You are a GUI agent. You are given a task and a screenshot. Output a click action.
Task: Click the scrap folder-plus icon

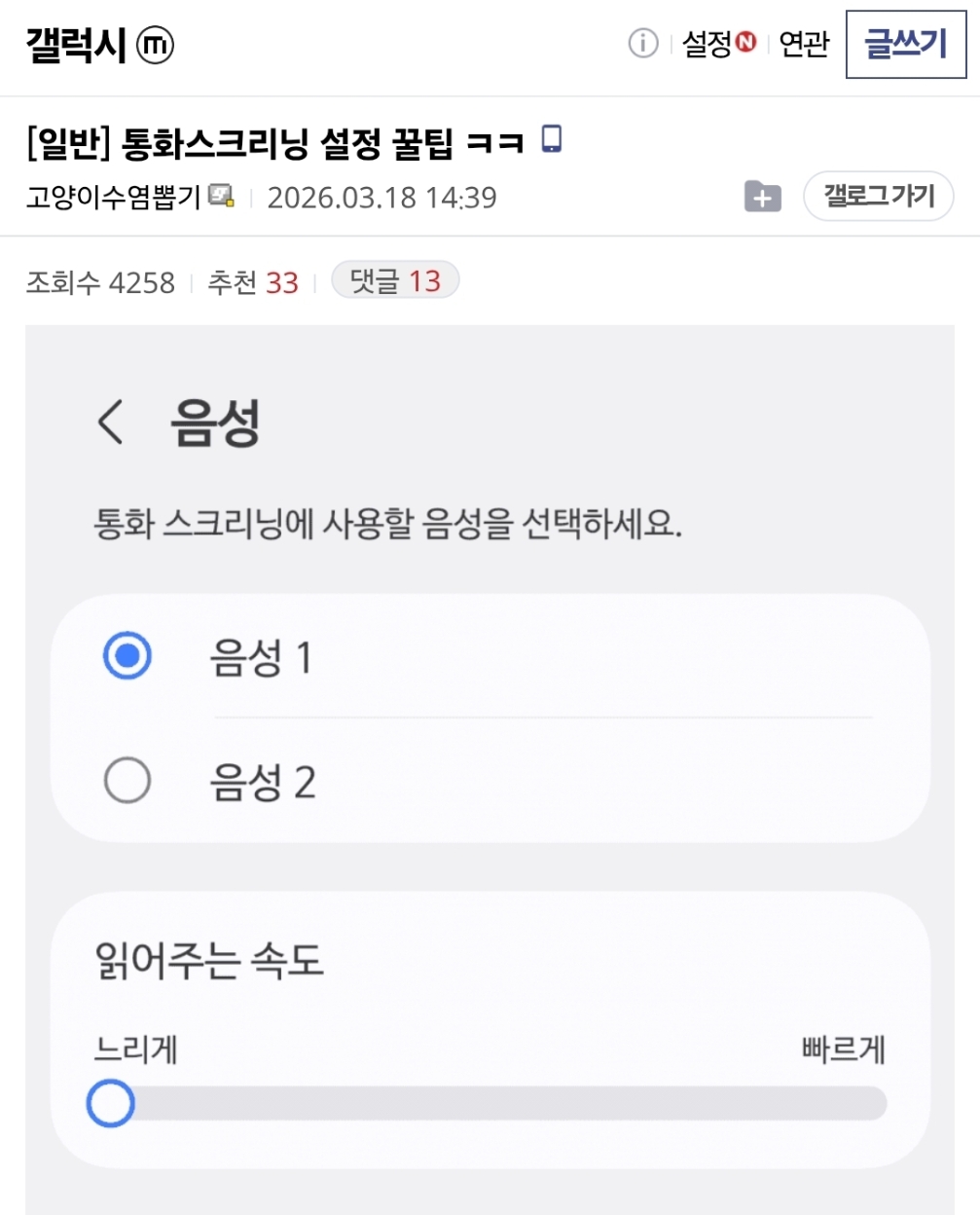tap(762, 197)
